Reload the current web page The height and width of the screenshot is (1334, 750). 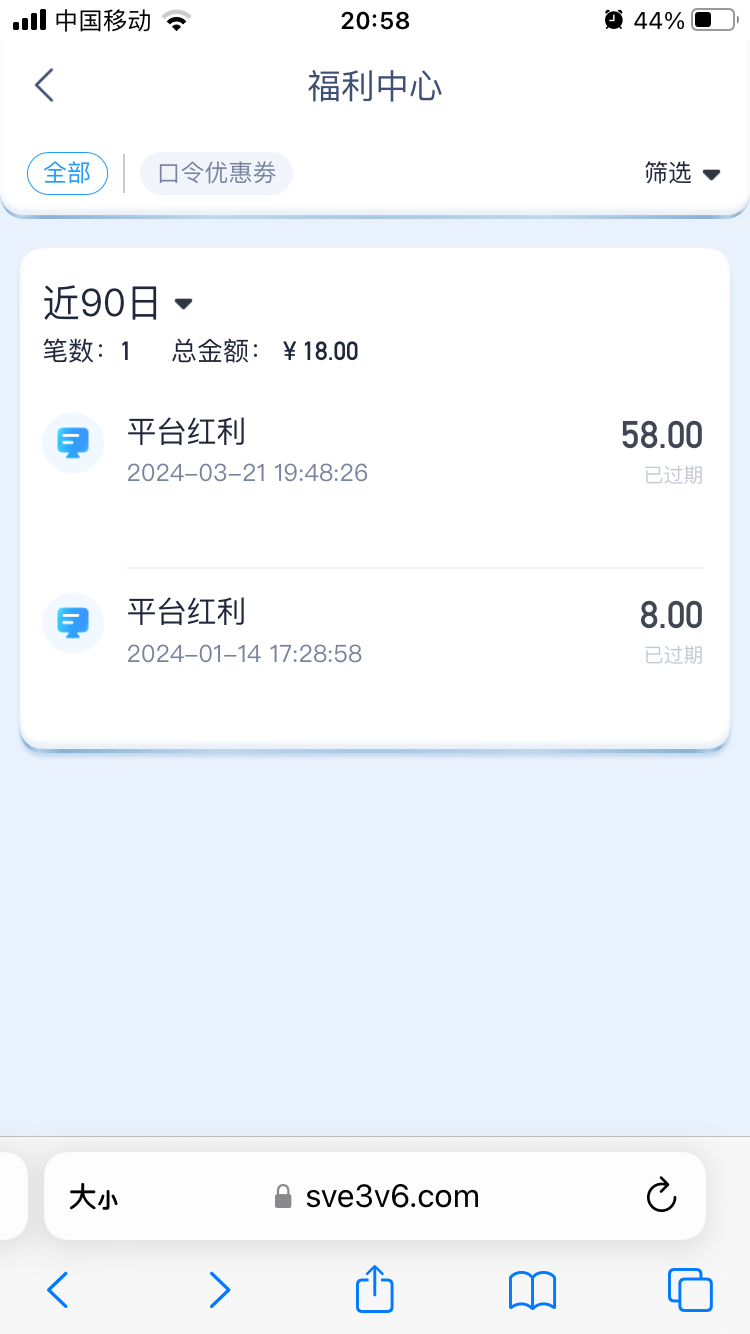(661, 1196)
